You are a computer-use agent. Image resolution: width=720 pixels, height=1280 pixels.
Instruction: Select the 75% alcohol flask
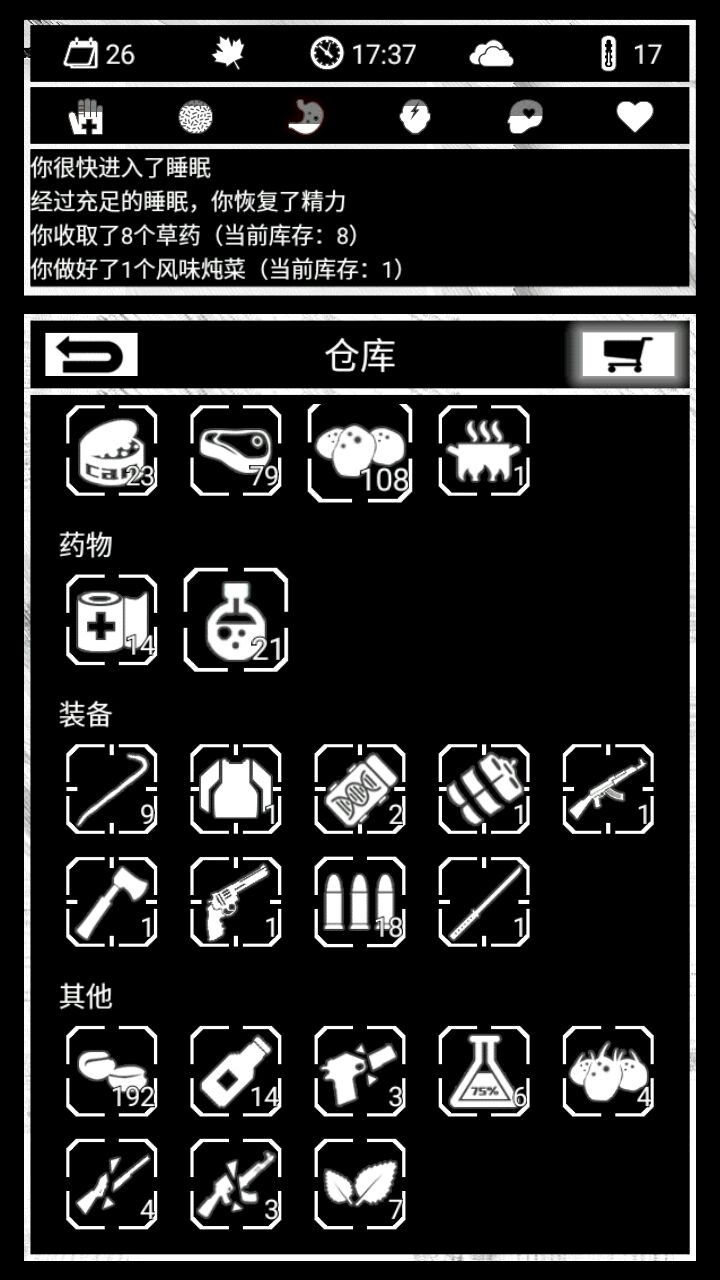(483, 1071)
